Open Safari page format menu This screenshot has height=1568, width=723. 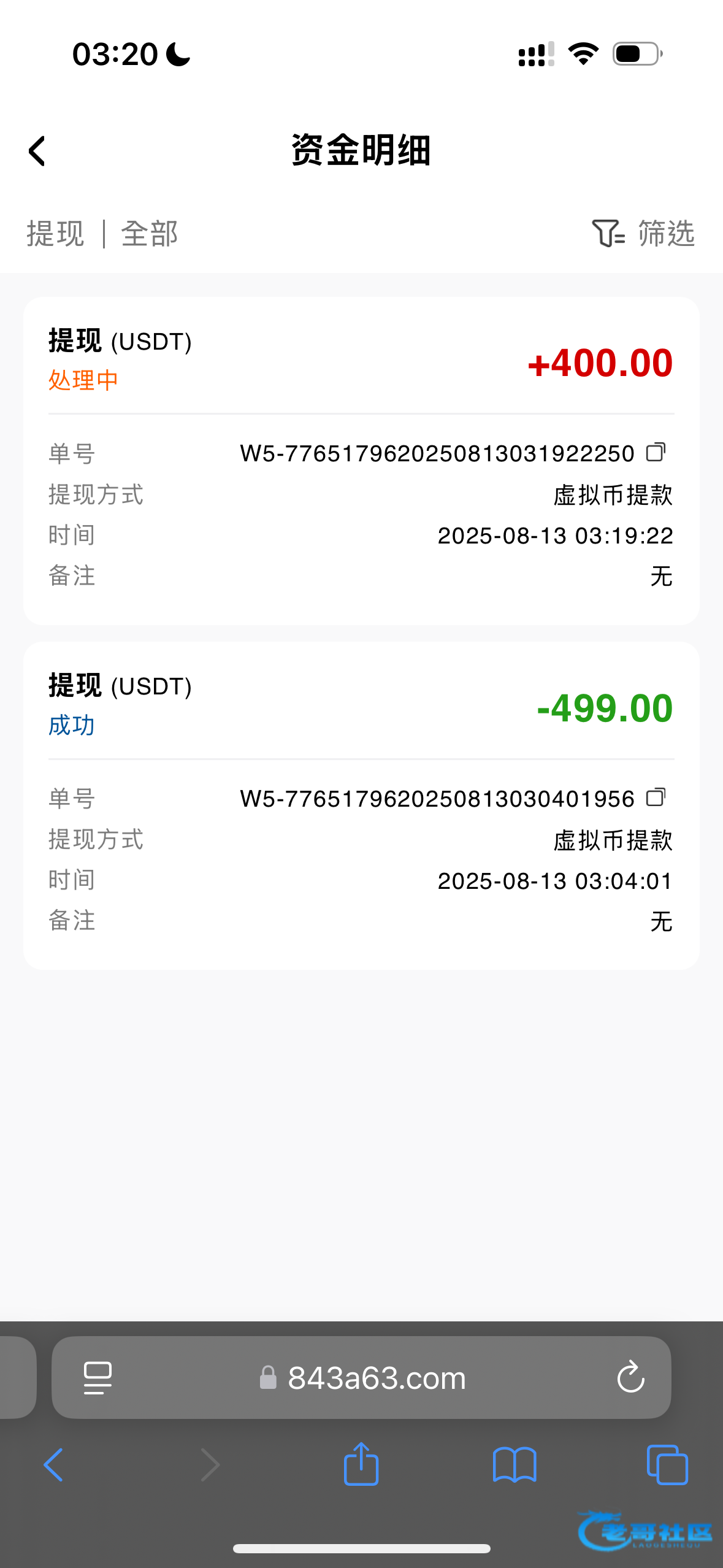tap(98, 1378)
